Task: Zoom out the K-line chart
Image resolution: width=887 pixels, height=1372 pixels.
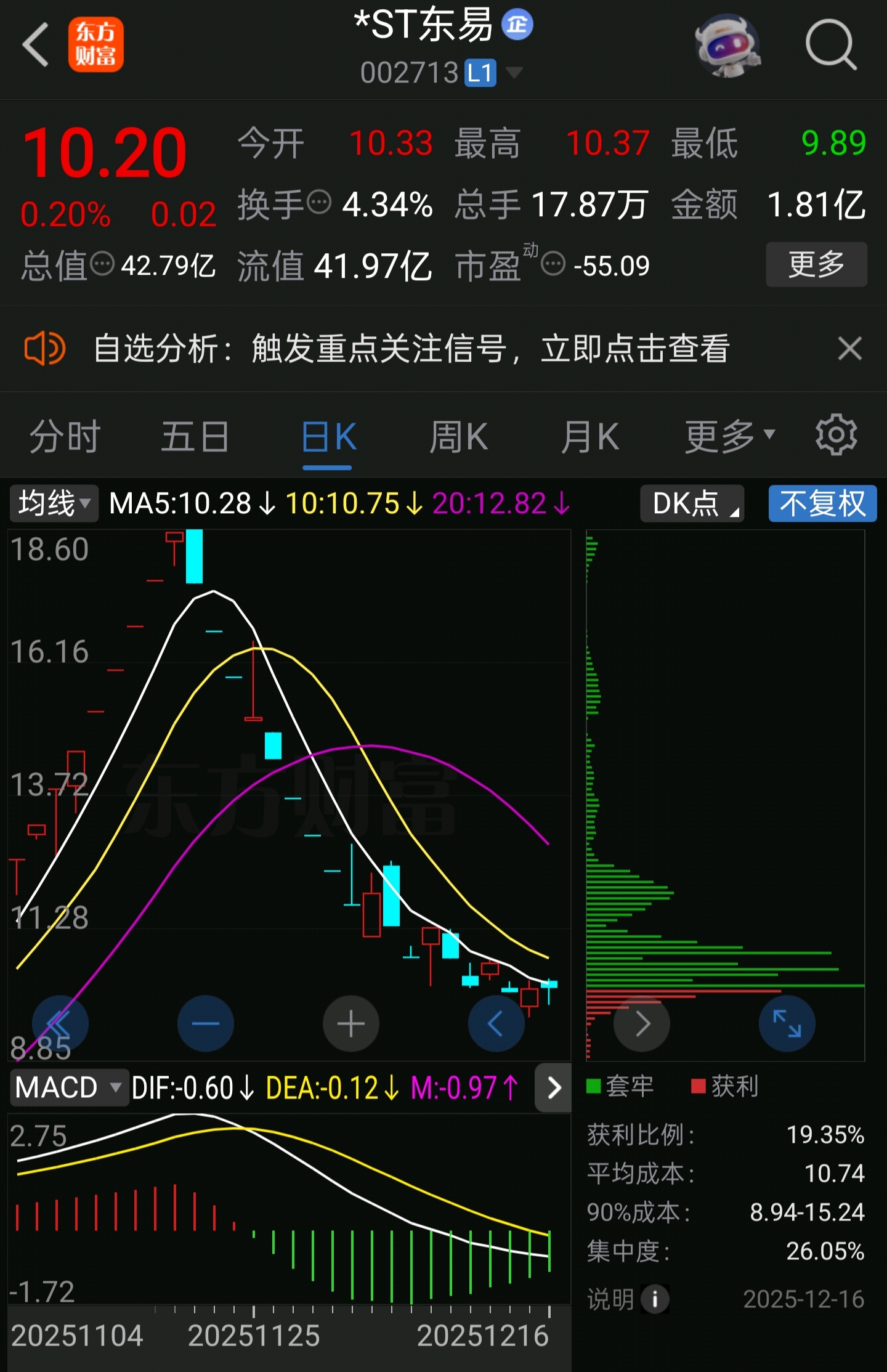Action: point(205,1023)
